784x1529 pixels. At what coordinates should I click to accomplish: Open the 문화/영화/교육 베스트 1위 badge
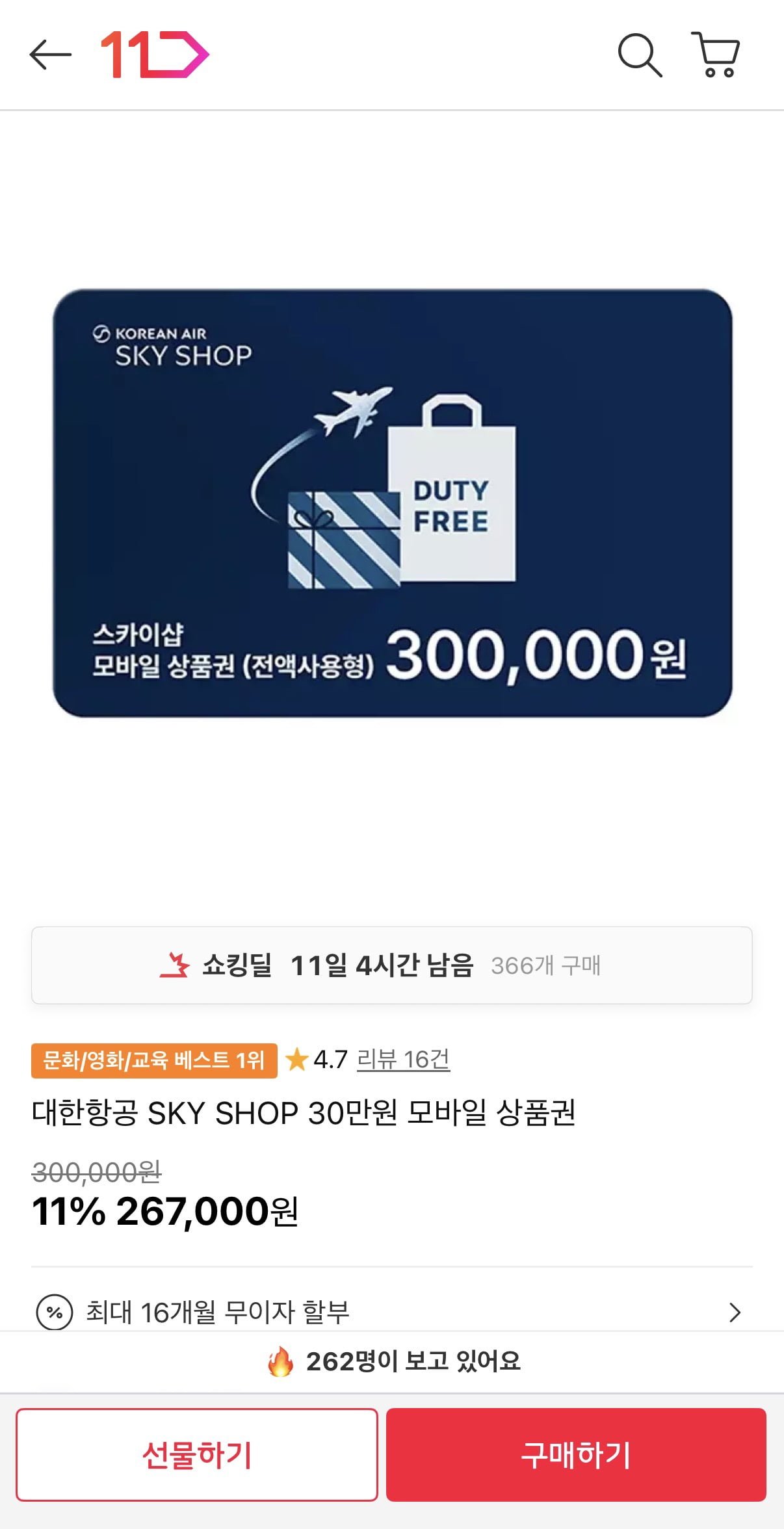click(154, 1060)
